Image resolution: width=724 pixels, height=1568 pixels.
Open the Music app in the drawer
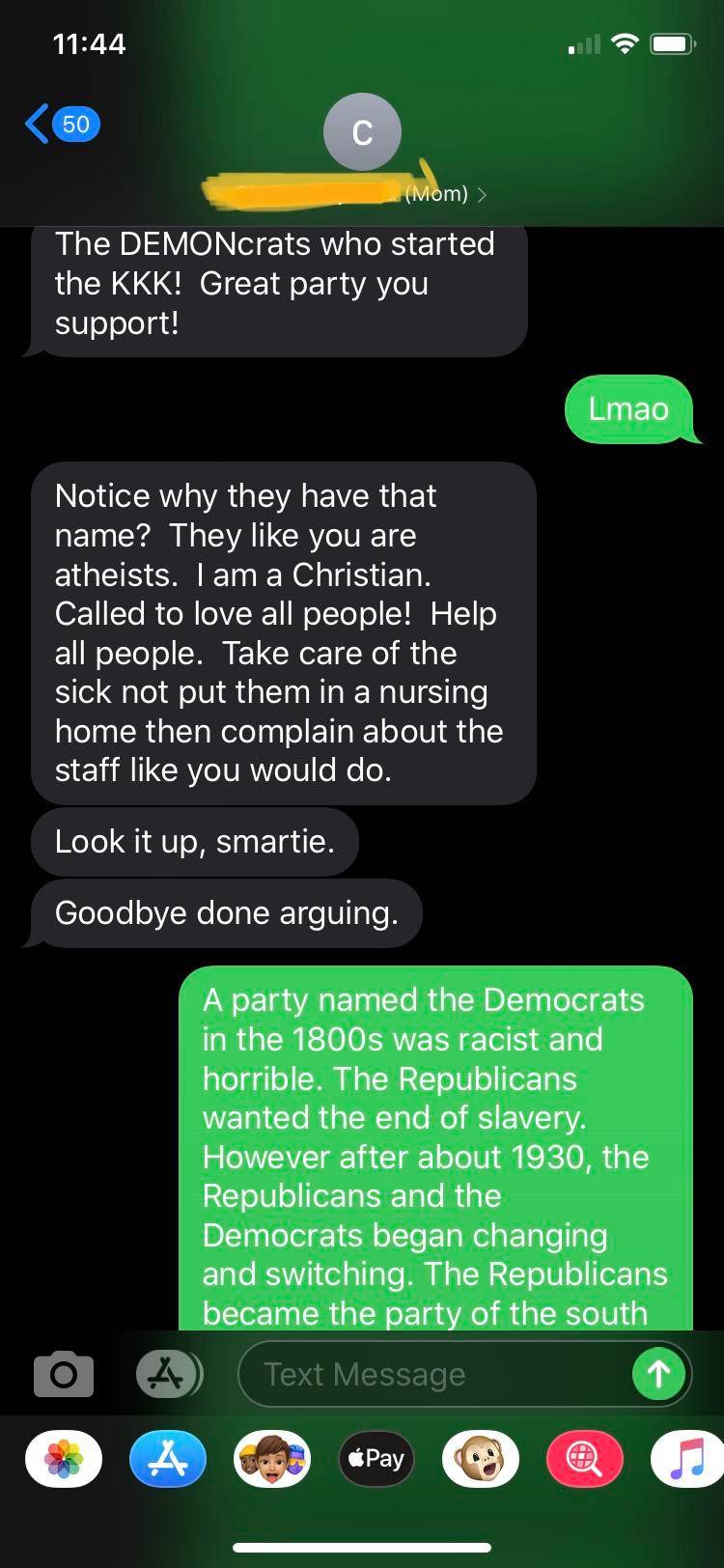coord(685,1458)
